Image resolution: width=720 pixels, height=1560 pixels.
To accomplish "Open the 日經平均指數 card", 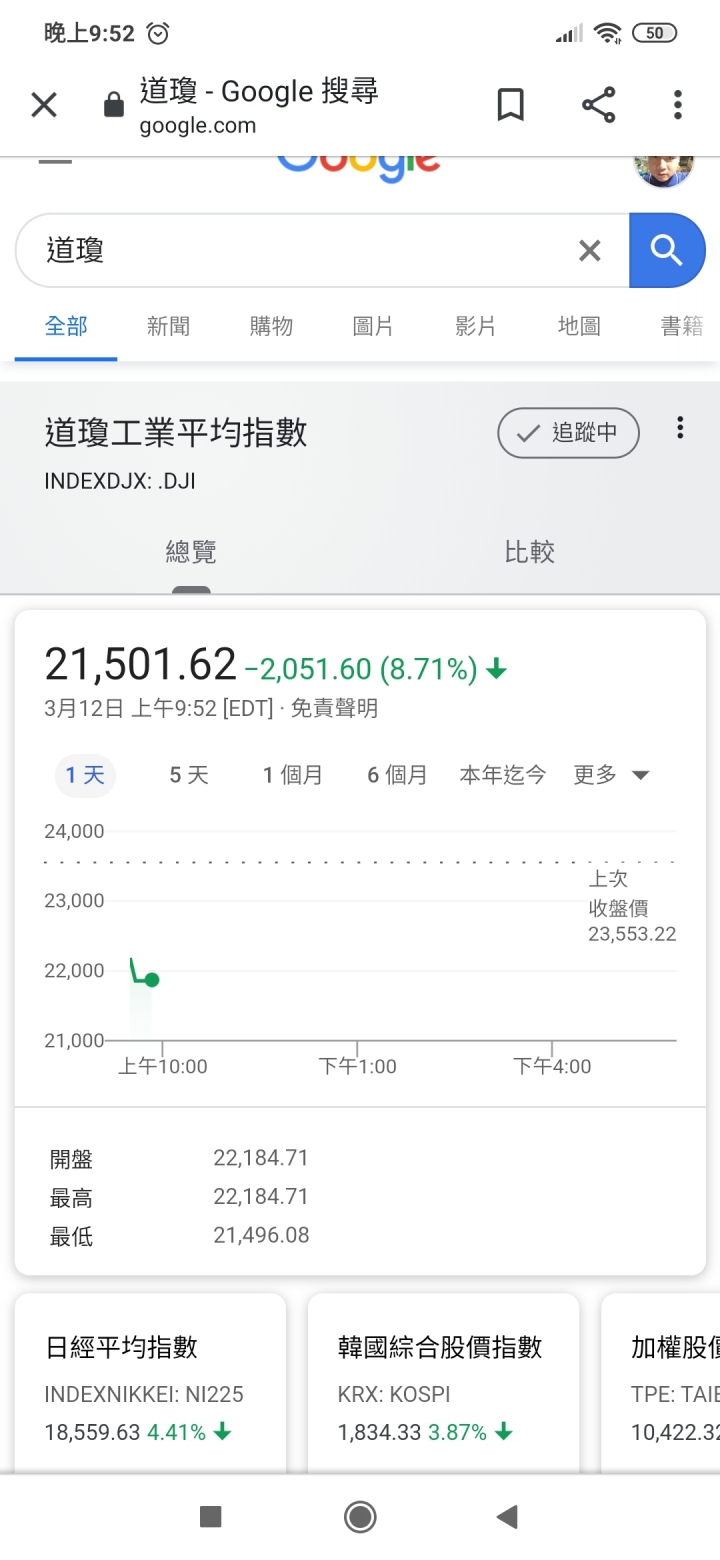I will [x=150, y=1384].
